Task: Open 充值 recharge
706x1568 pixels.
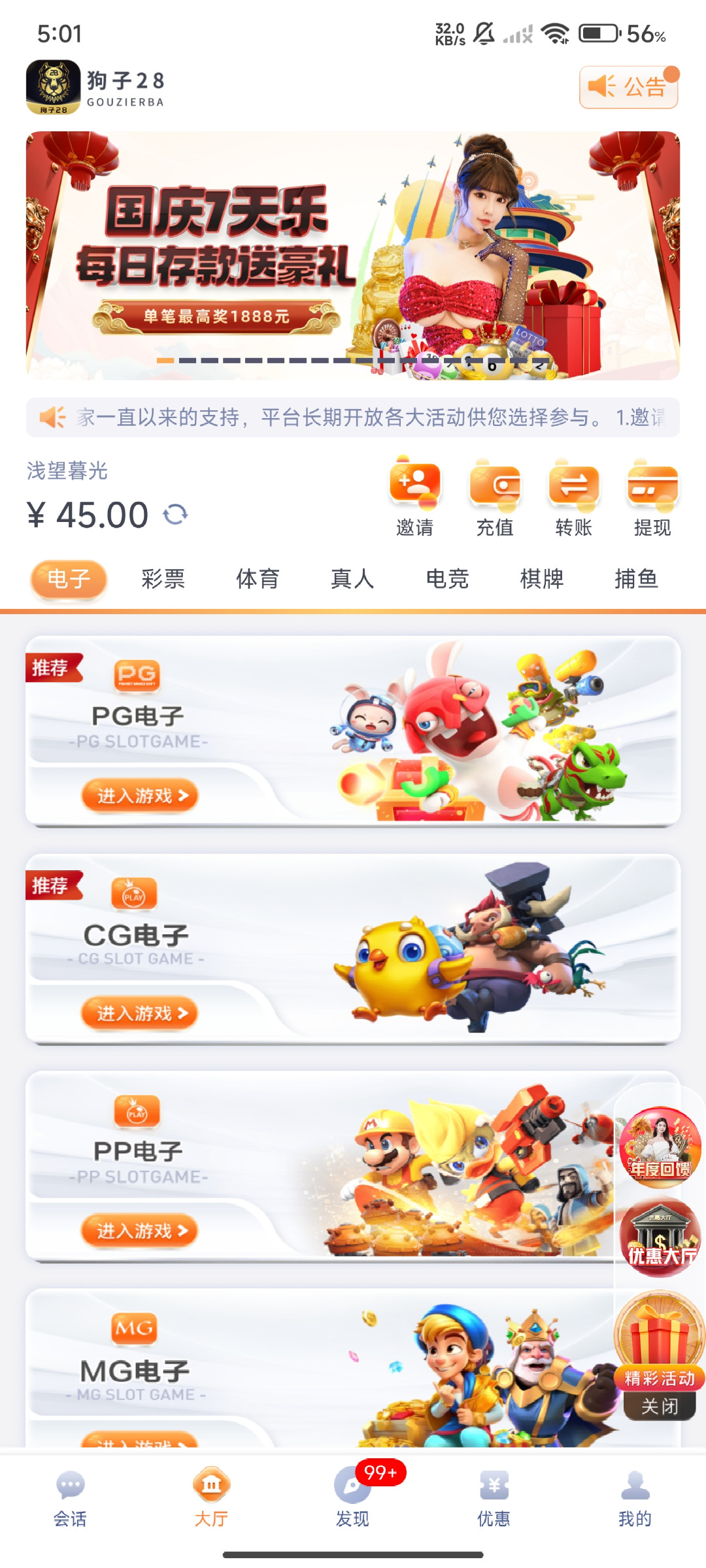Action: pyautogui.click(x=495, y=498)
